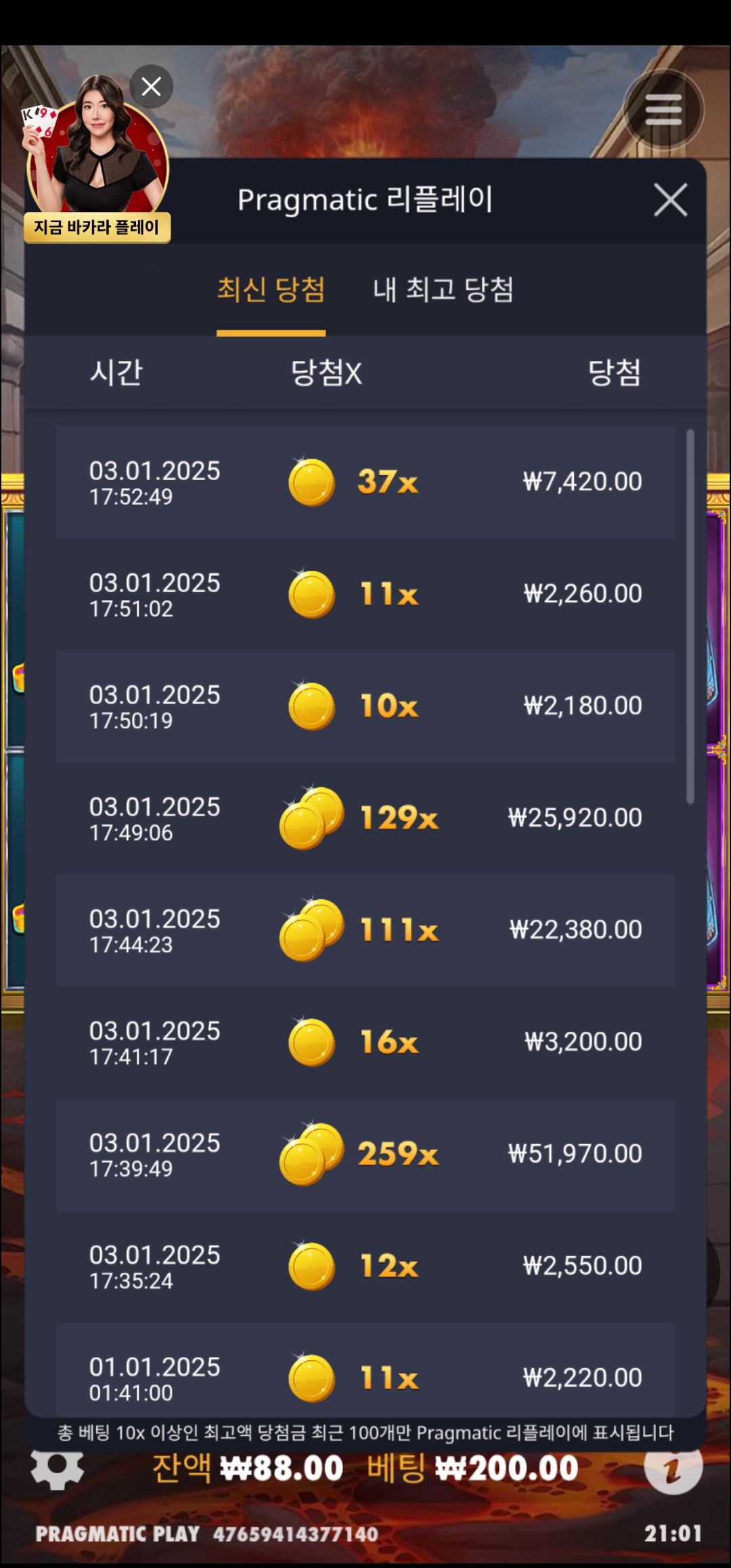731x1568 pixels.
Task: Select the 최신 당첨 tab
Action: [271, 290]
